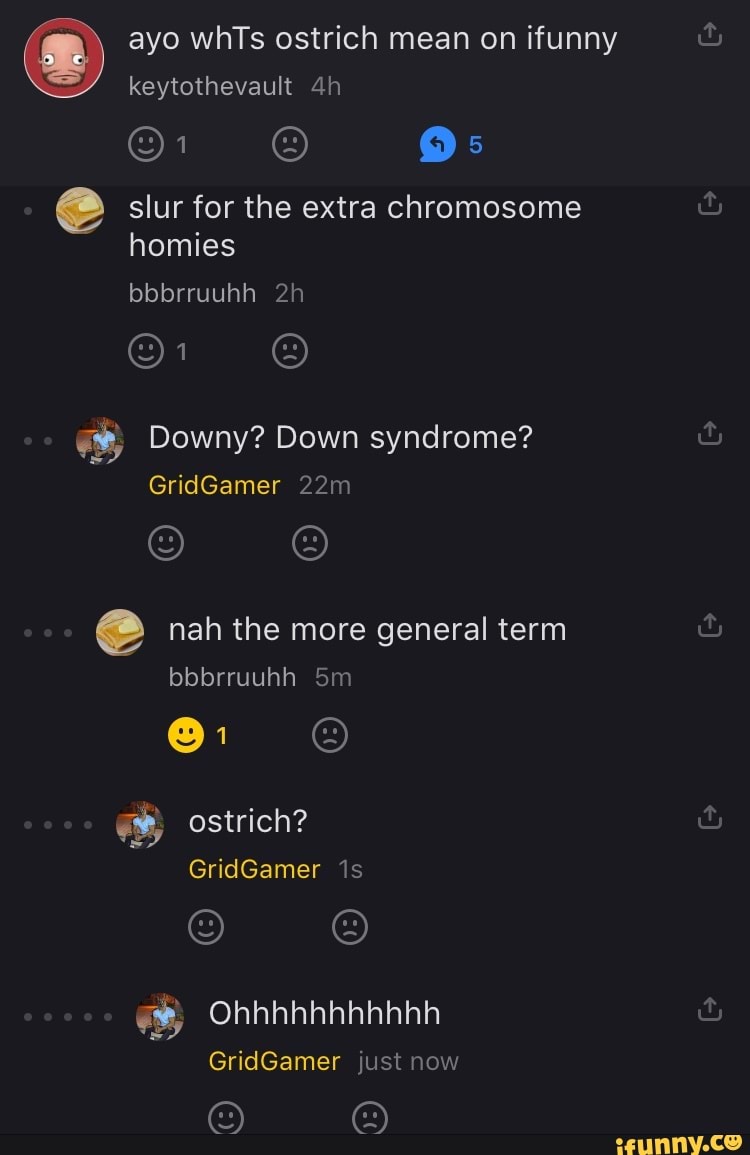Screen dimensions: 750x1155
Task: Frown at the 'extra chromosome homies' comment
Action: click(290, 351)
